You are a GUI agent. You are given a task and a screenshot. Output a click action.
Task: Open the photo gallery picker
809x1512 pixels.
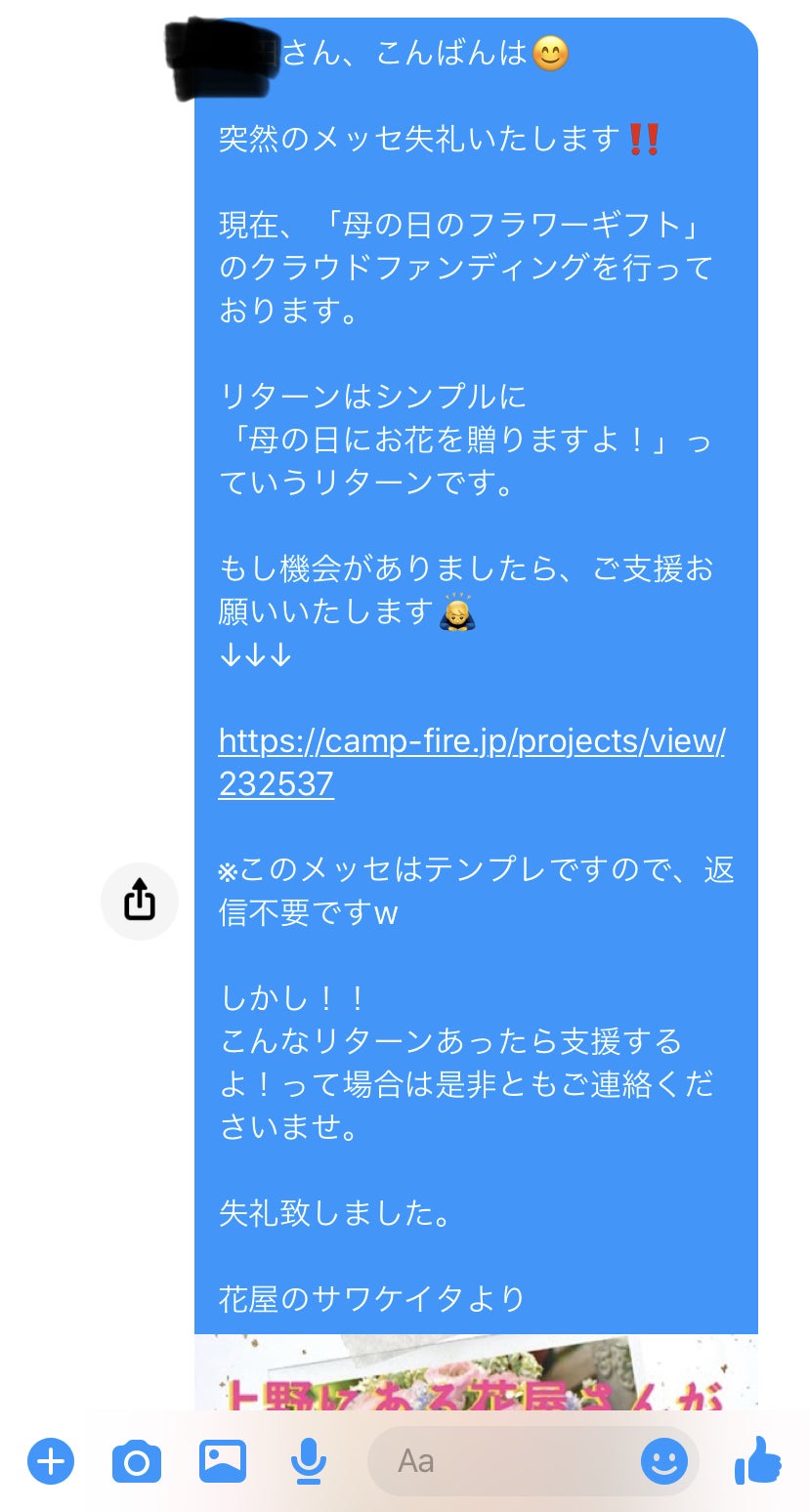(223, 1462)
